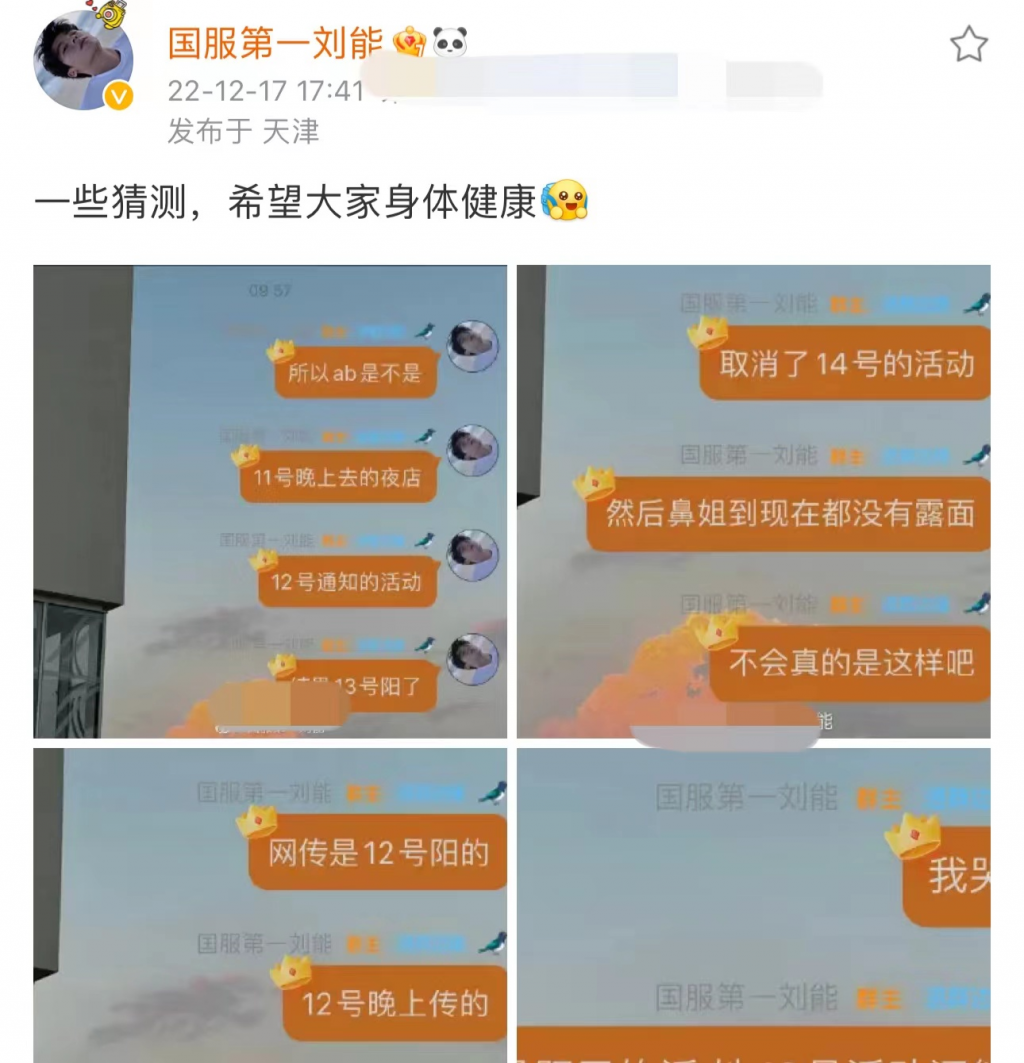This screenshot has height=1063, width=1024.
Task: Open the image containing 网传是12号阳的
Action: [x=270, y=905]
